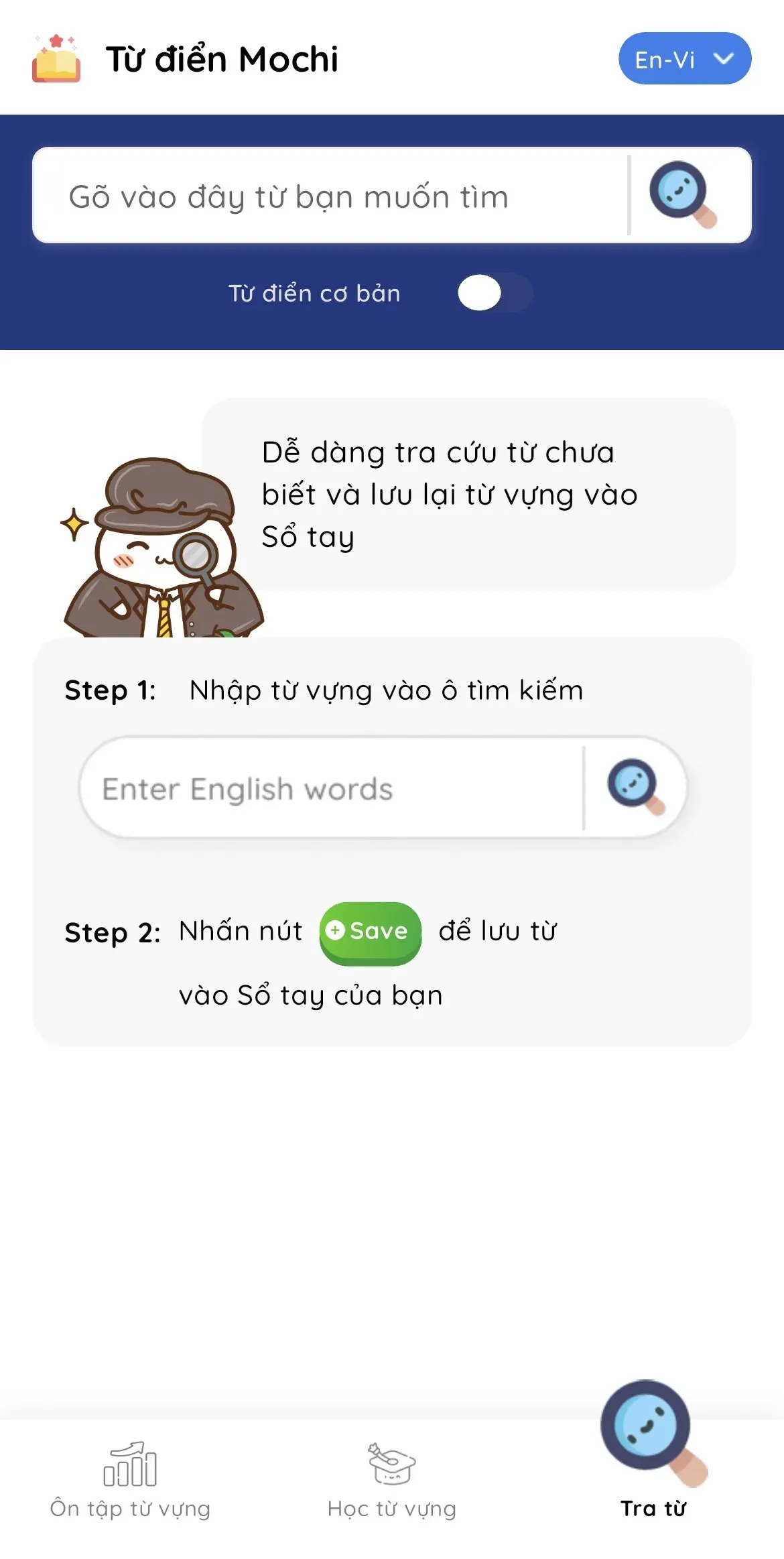784x1559 pixels.
Task: Tap the En-Vi button in the header
Action: (683, 59)
